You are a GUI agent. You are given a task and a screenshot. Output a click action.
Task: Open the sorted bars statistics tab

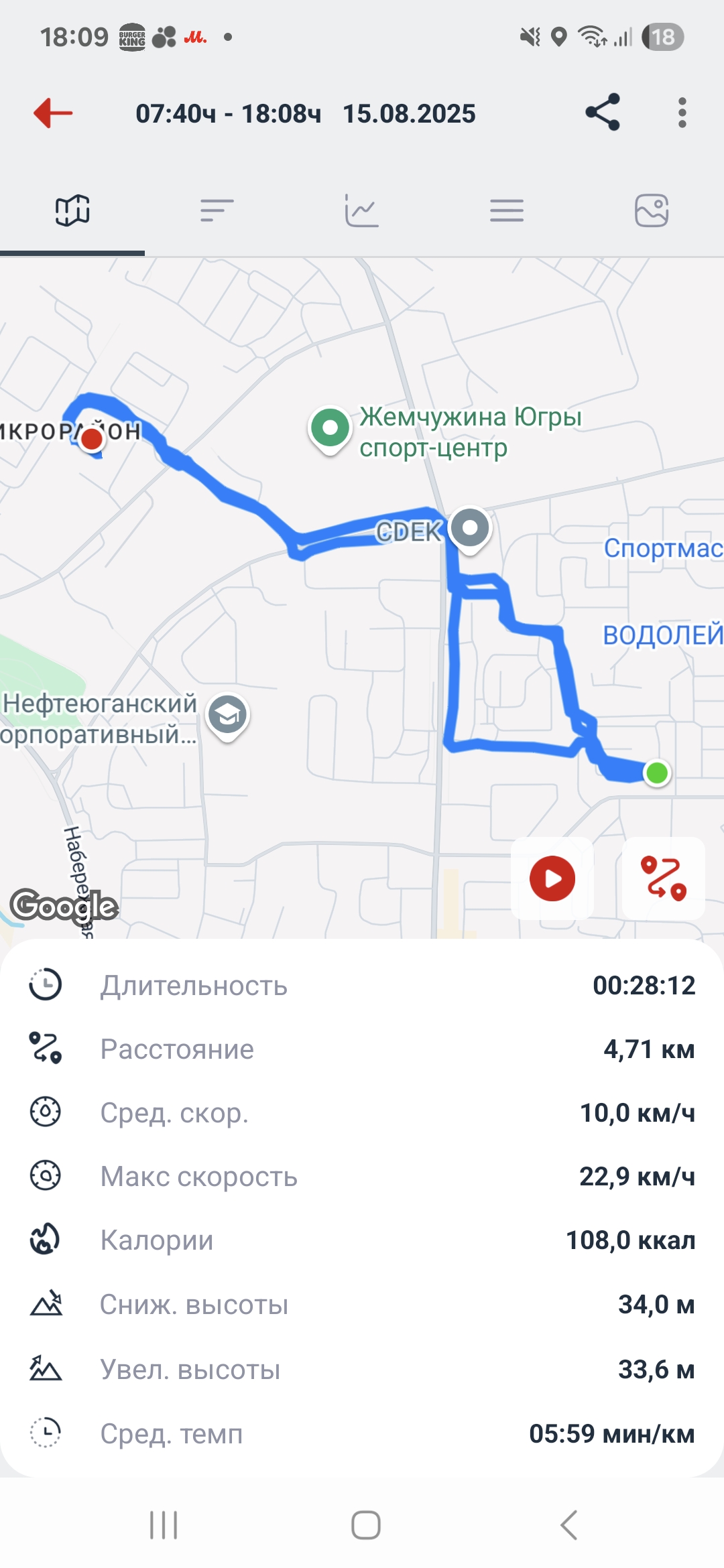217,210
